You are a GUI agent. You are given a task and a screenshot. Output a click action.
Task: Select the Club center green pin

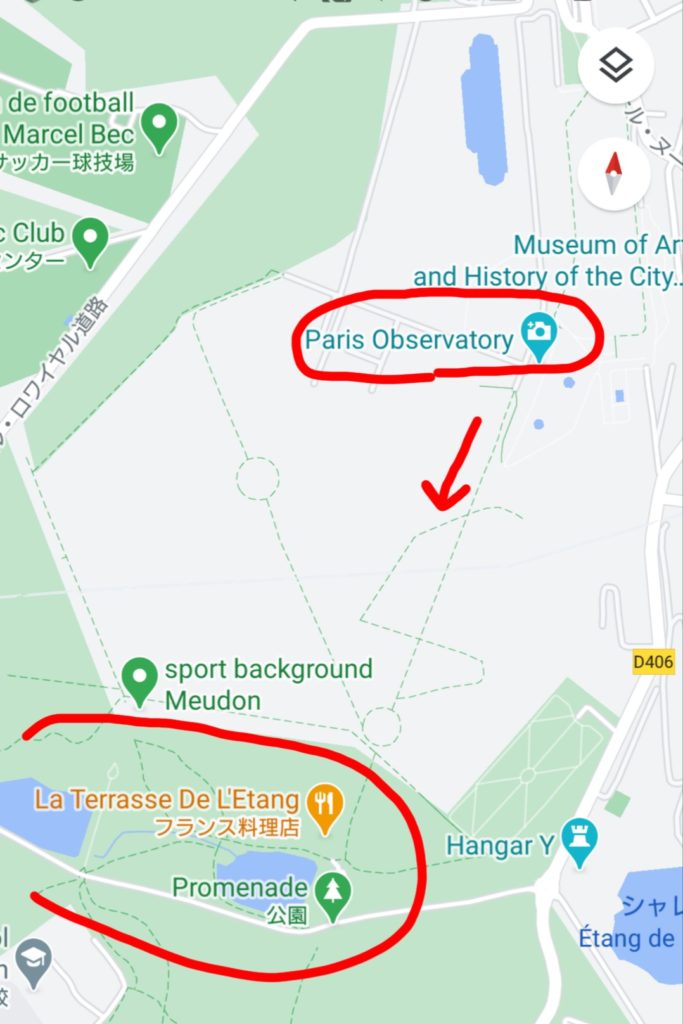[91, 241]
